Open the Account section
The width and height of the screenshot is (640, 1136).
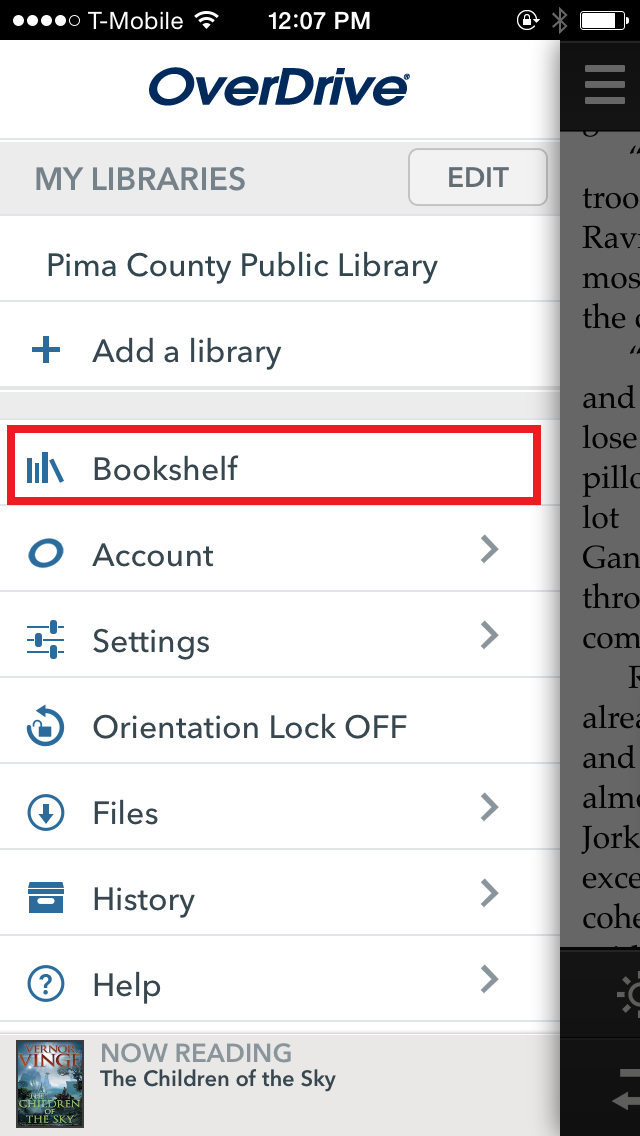pos(280,555)
